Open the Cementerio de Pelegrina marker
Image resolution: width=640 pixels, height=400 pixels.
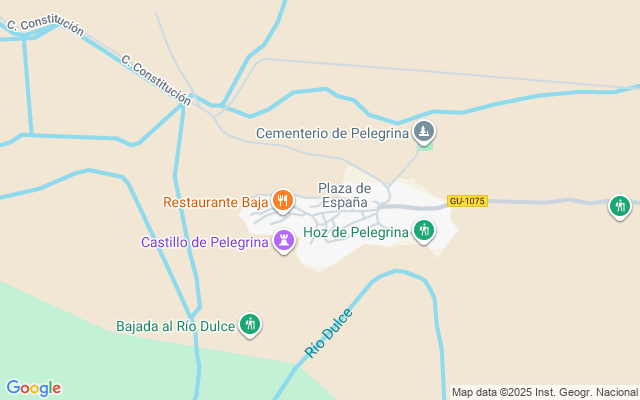pos(425,132)
